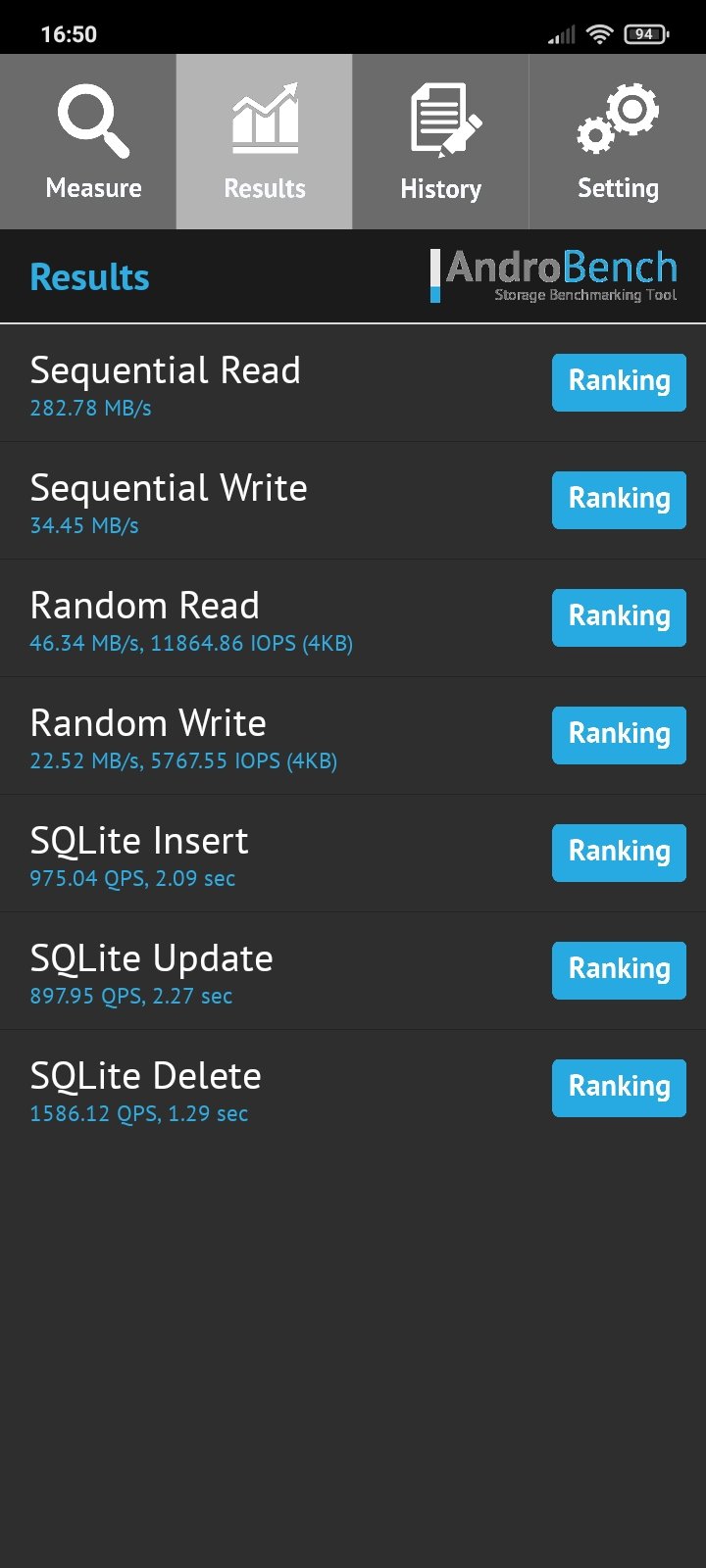
Task: View ranking for Sequential Read
Action: (x=619, y=382)
